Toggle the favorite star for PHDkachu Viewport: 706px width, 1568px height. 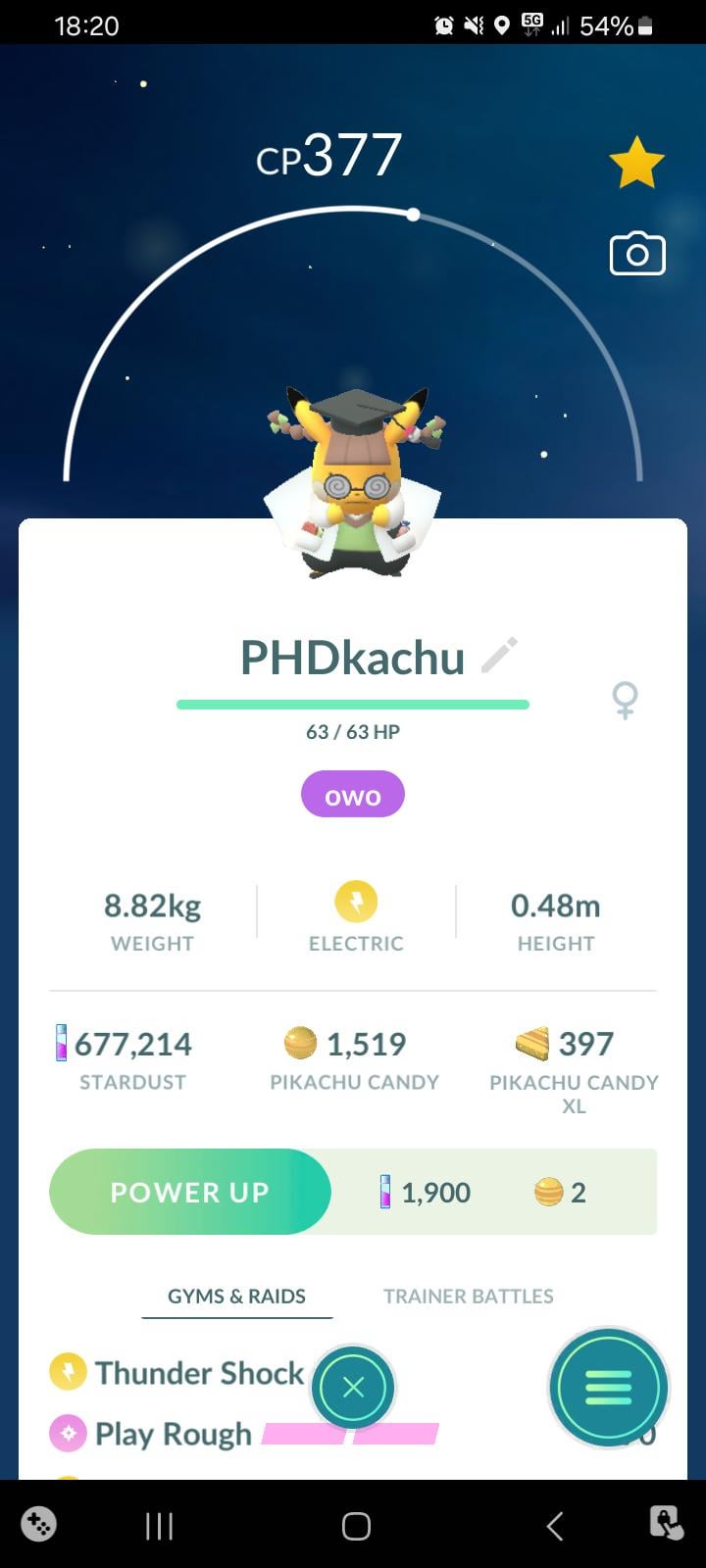[x=636, y=163]
